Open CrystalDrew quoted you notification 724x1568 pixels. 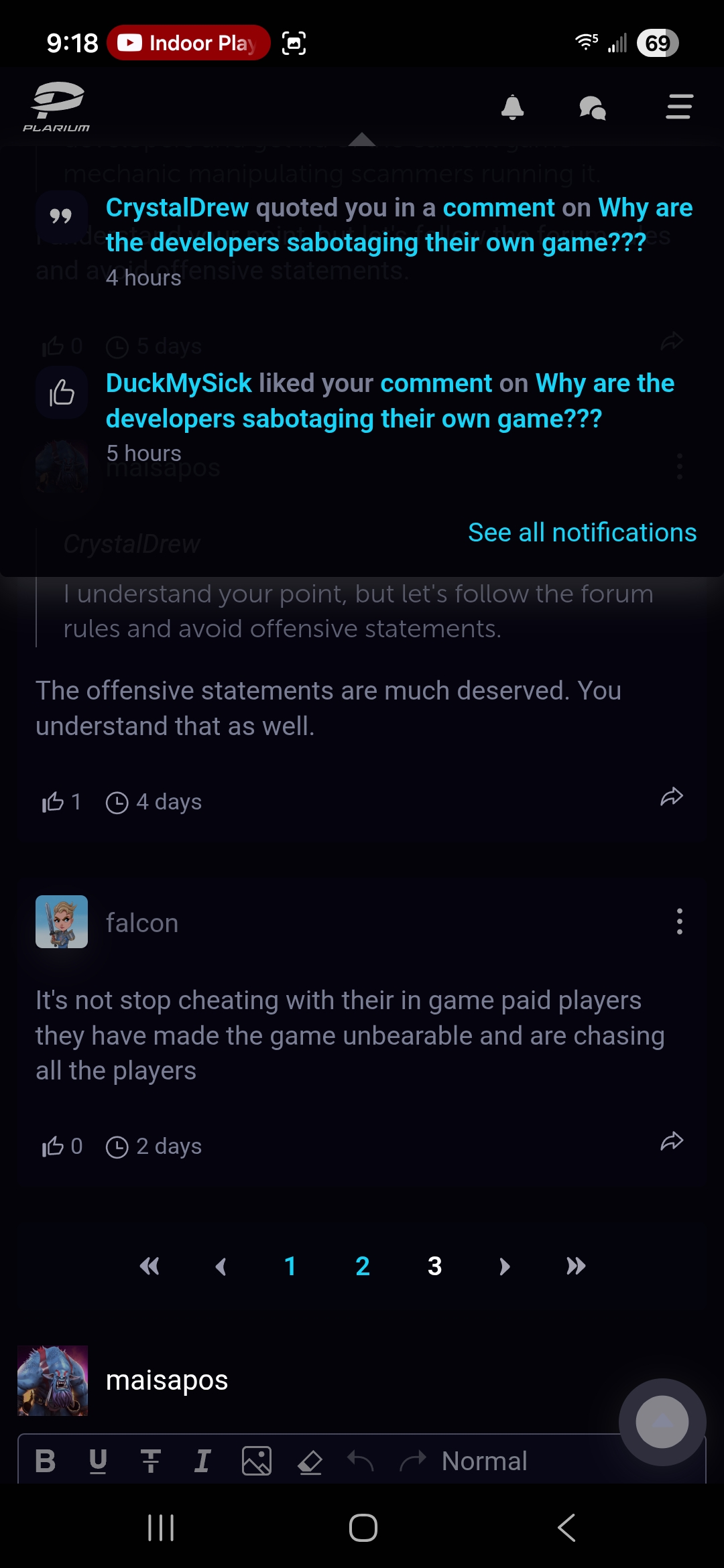click(398, 225)
